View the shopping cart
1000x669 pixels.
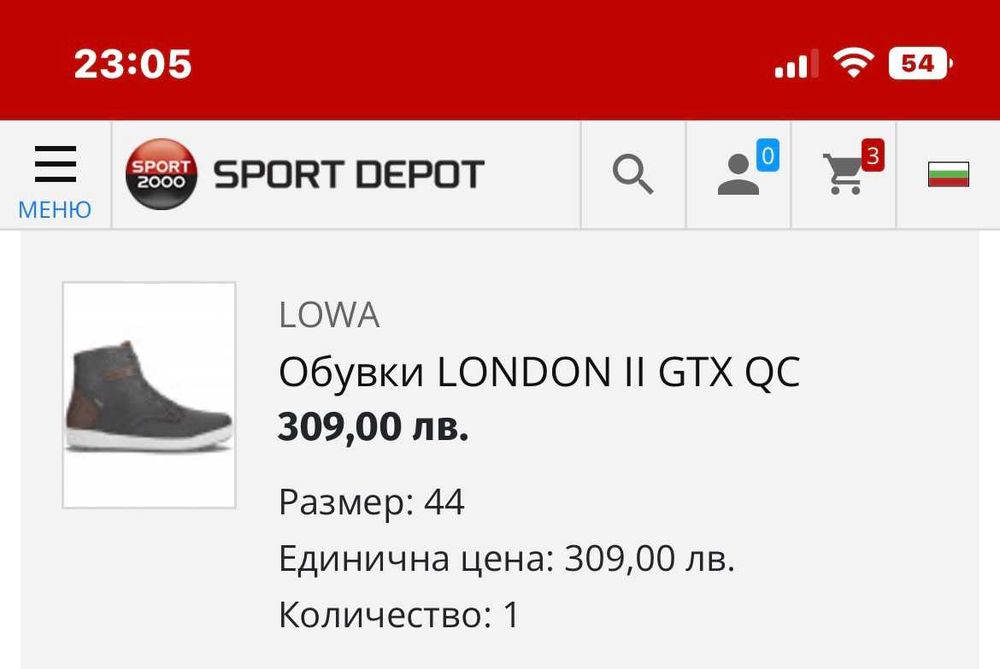845,175
